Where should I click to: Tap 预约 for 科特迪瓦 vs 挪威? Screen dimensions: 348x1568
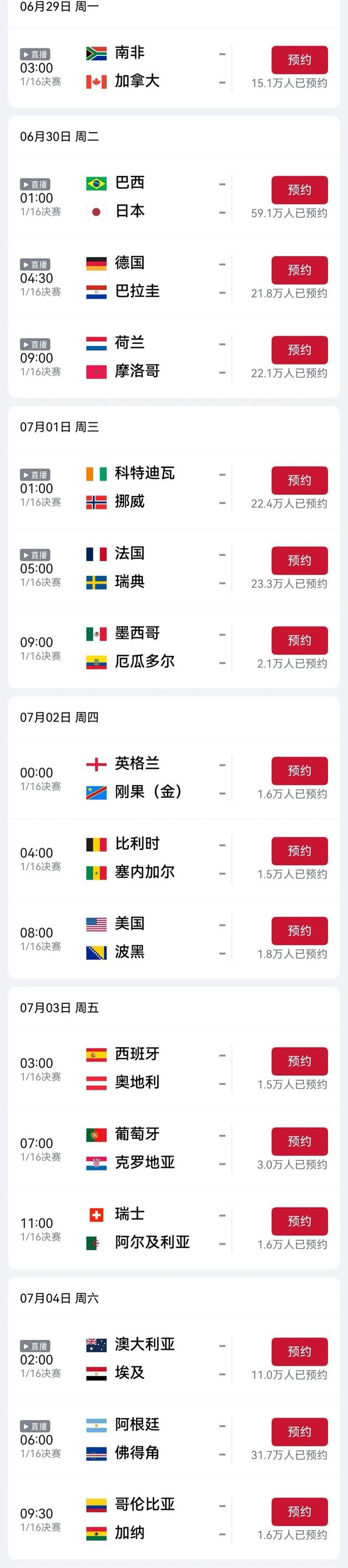click(299, 480)
